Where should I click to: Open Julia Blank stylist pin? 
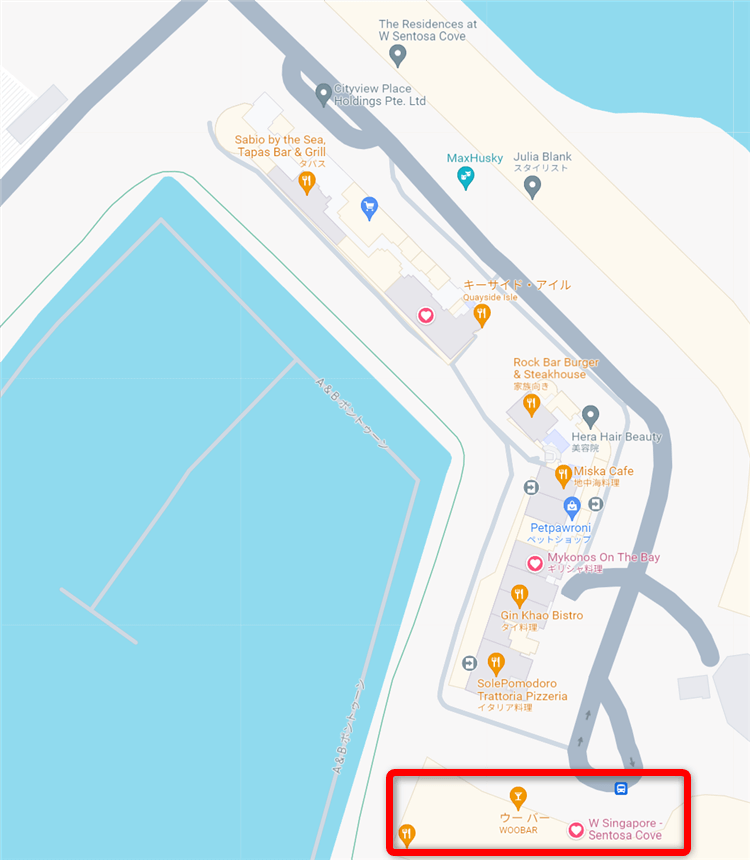point(532,186)
